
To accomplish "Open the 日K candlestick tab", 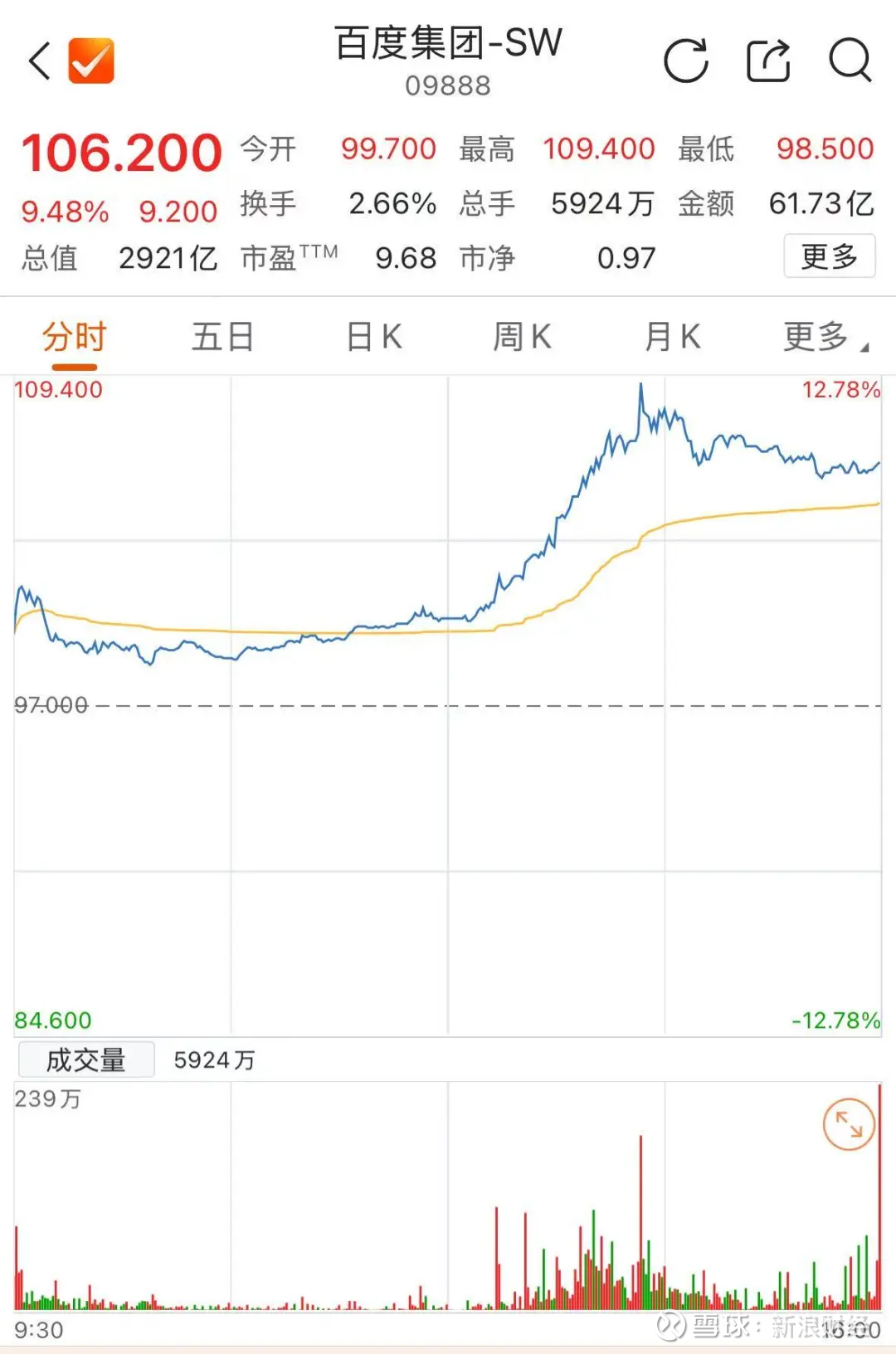I will pos(373,337).
